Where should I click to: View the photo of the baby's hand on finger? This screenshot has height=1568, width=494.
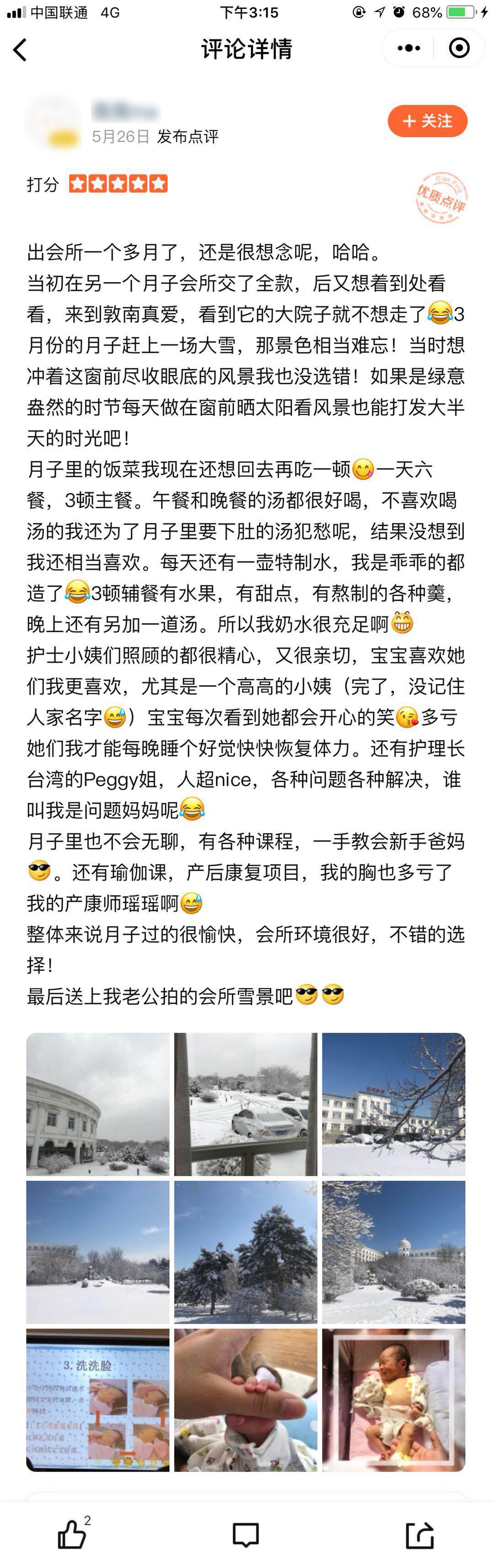[246, 1400]
